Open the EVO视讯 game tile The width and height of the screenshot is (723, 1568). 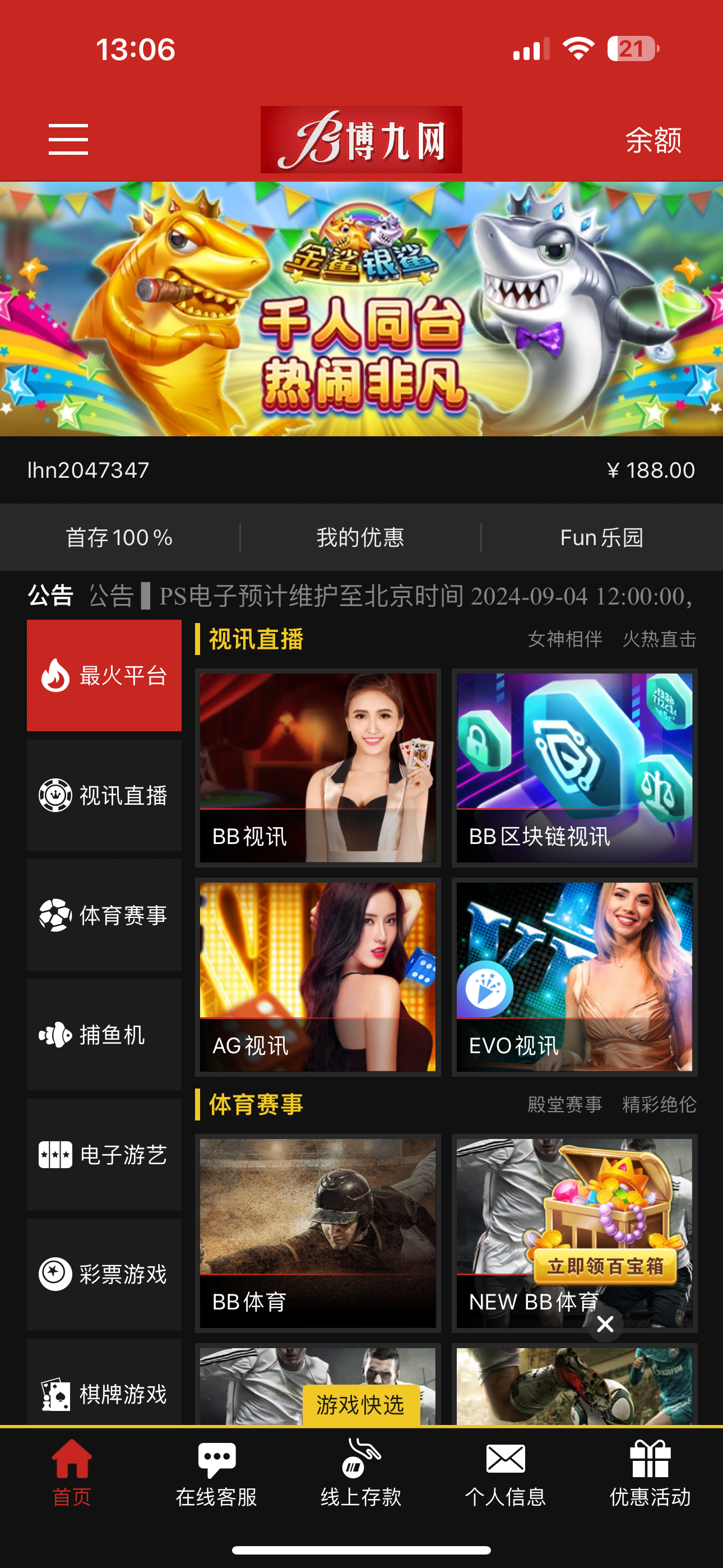574,976
